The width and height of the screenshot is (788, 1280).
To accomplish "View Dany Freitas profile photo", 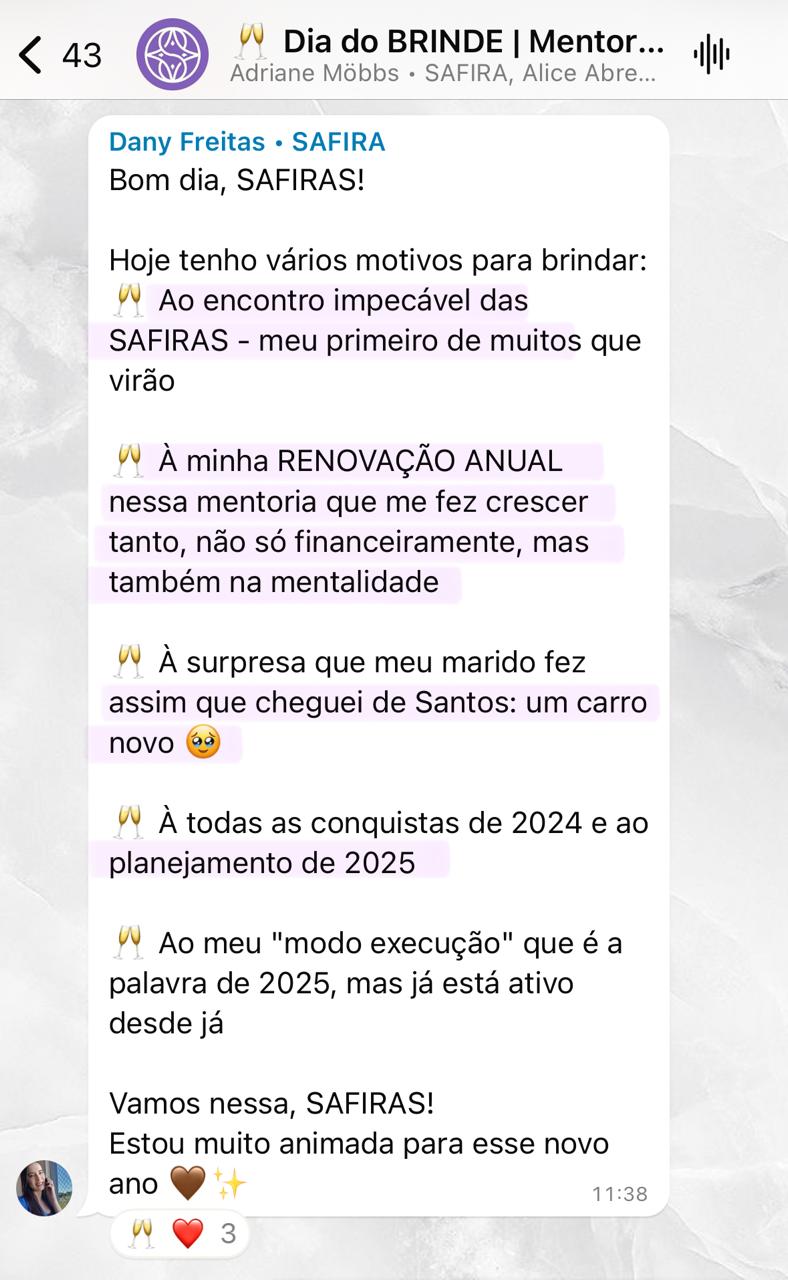I will point(44,1188).
